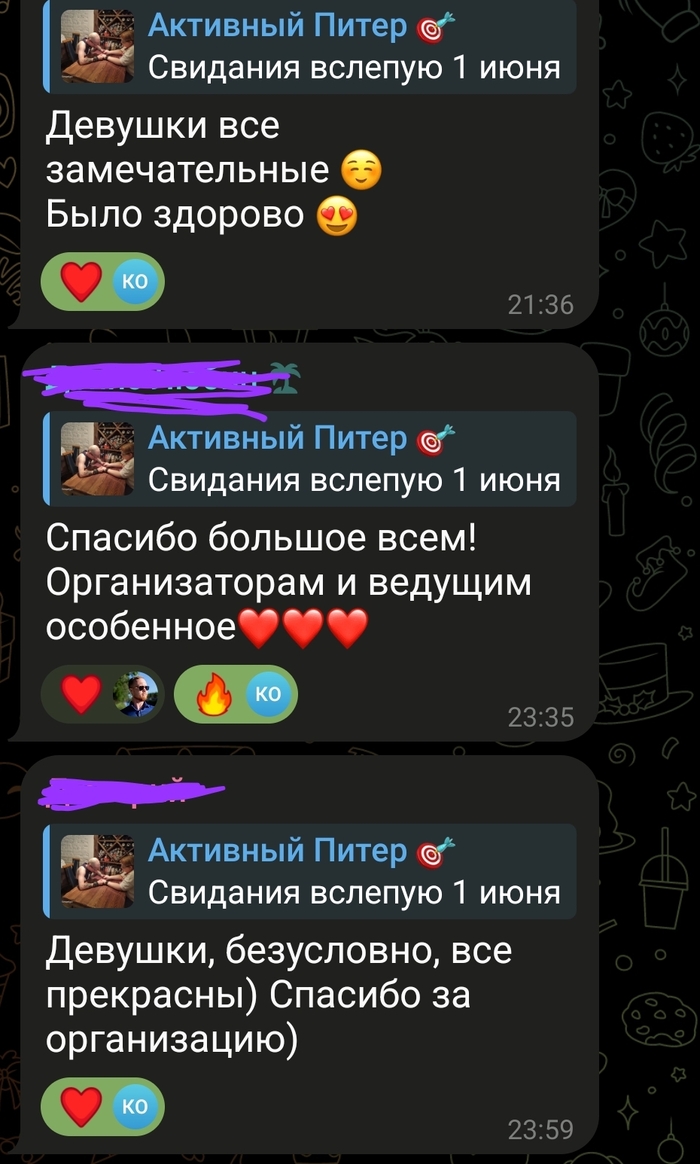Tap heart reaction on the 21:36 message
This screenshot has height=1164, width=700.
pos(102,283)
